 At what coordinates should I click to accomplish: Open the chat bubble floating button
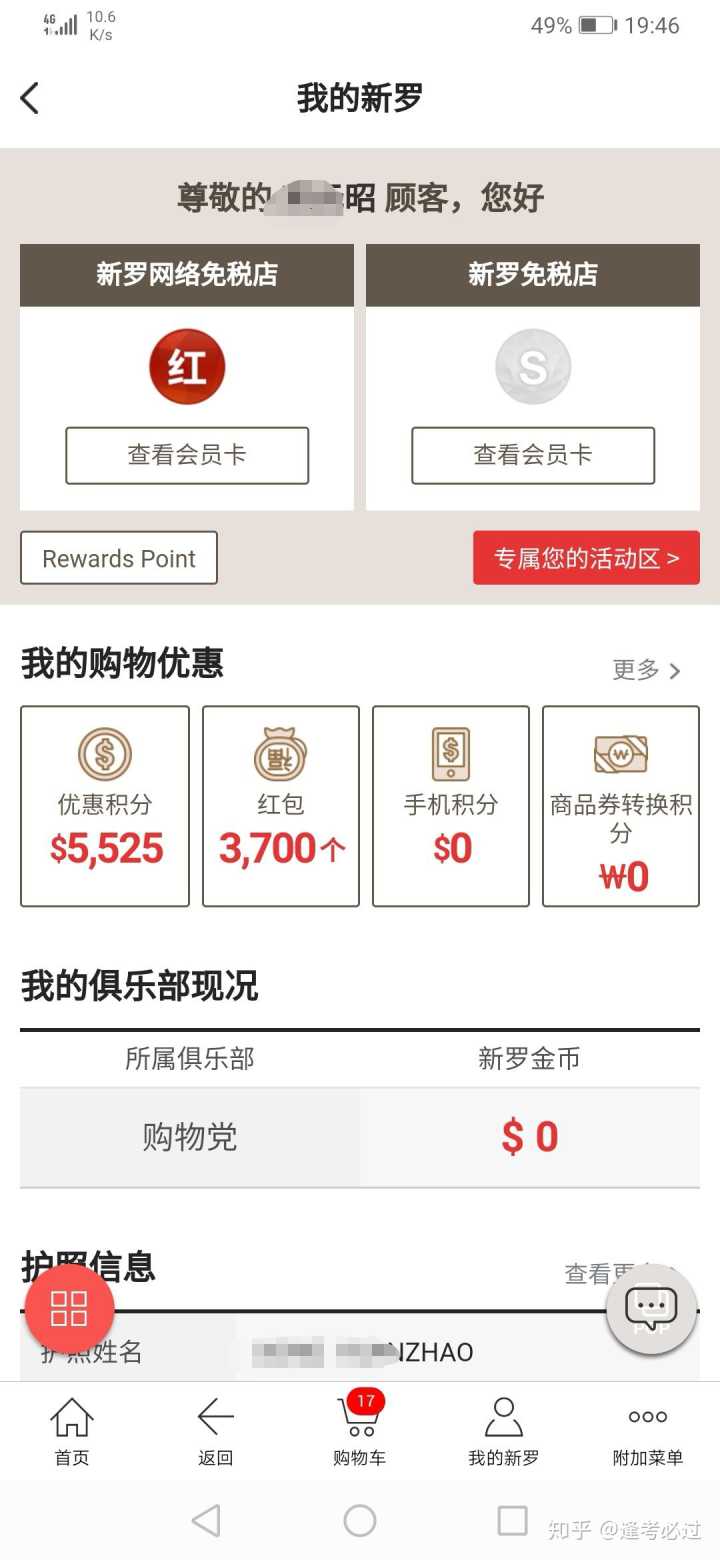tap(651, 1308)
